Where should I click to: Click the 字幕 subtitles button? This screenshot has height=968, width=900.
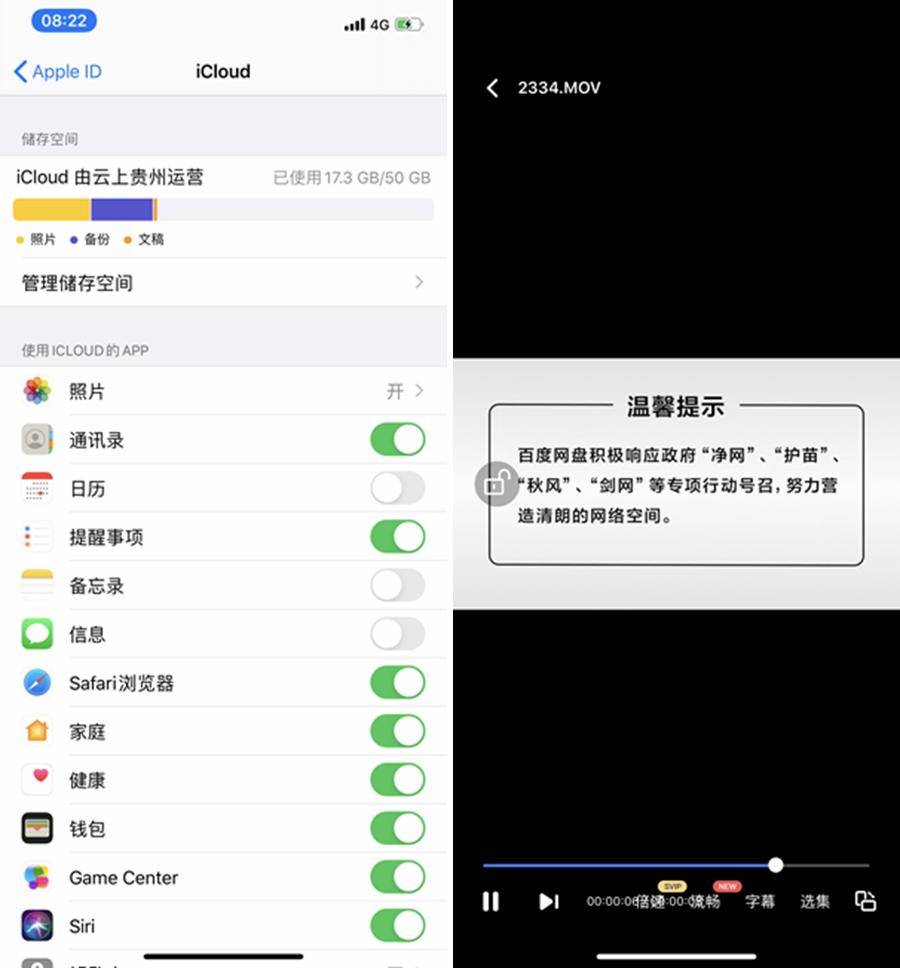point(760,901)
